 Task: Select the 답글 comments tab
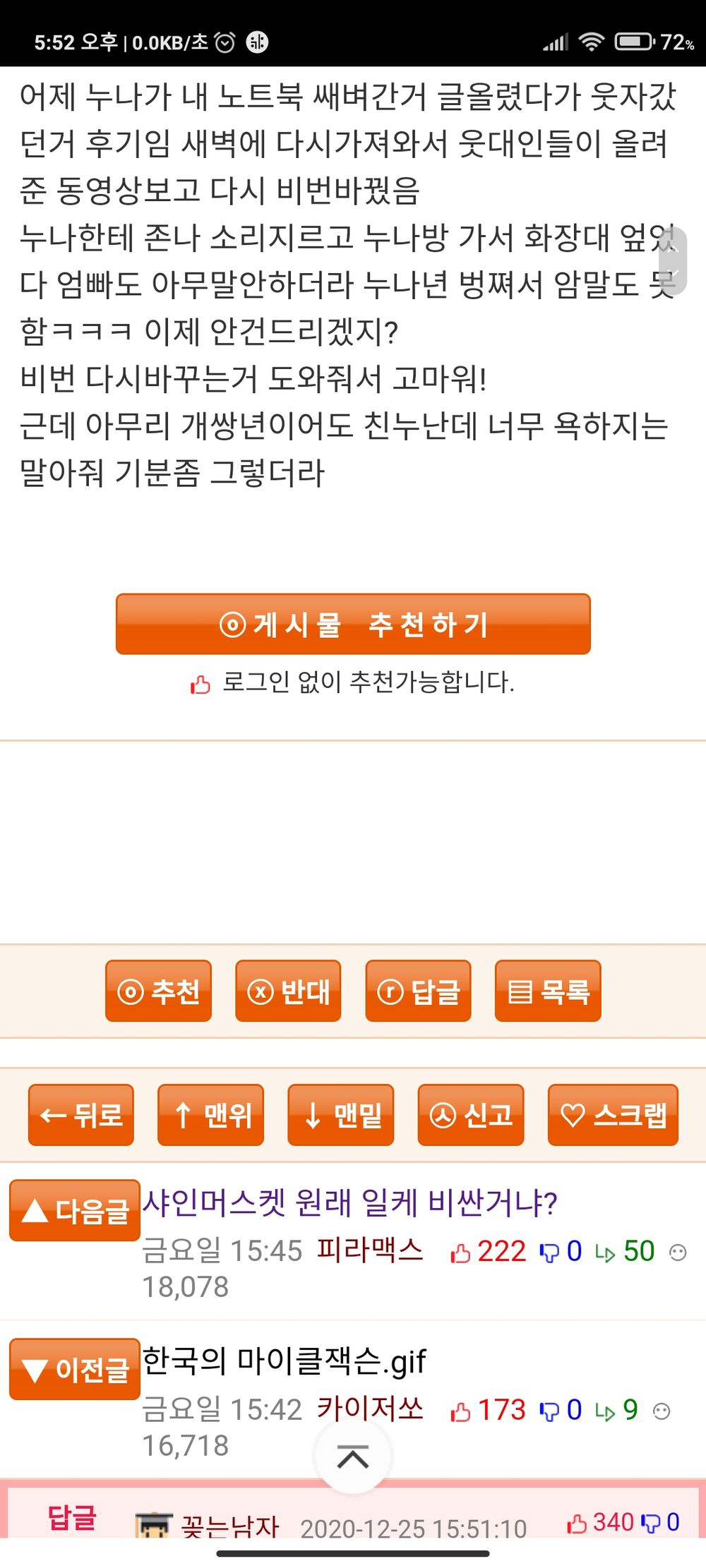(72, 1517)
